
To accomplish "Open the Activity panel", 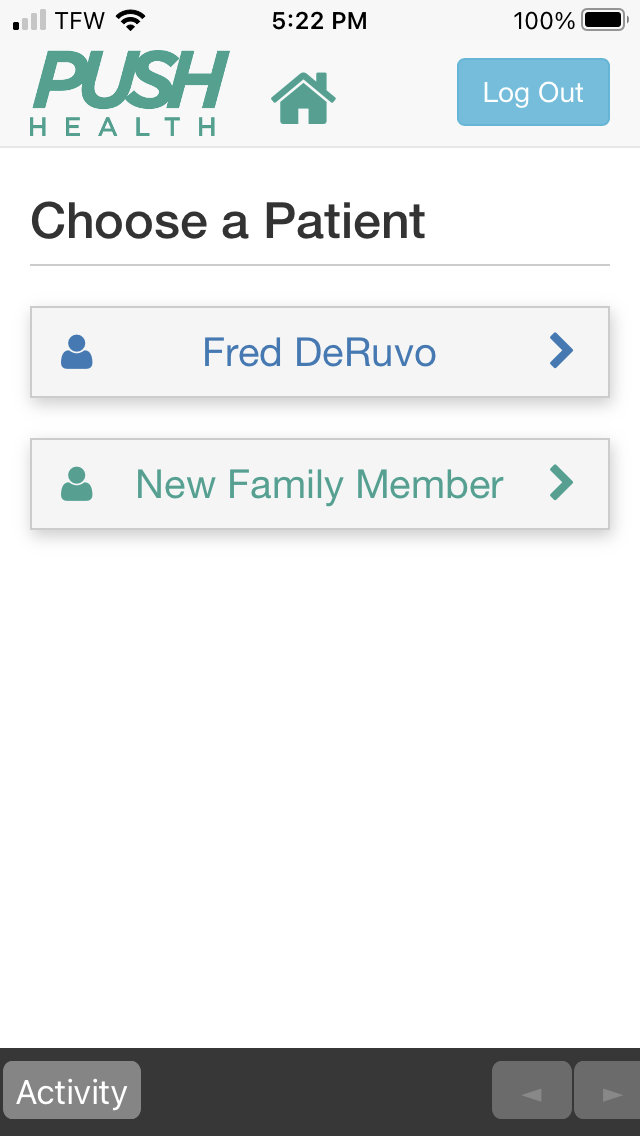I will point(72,1090).
